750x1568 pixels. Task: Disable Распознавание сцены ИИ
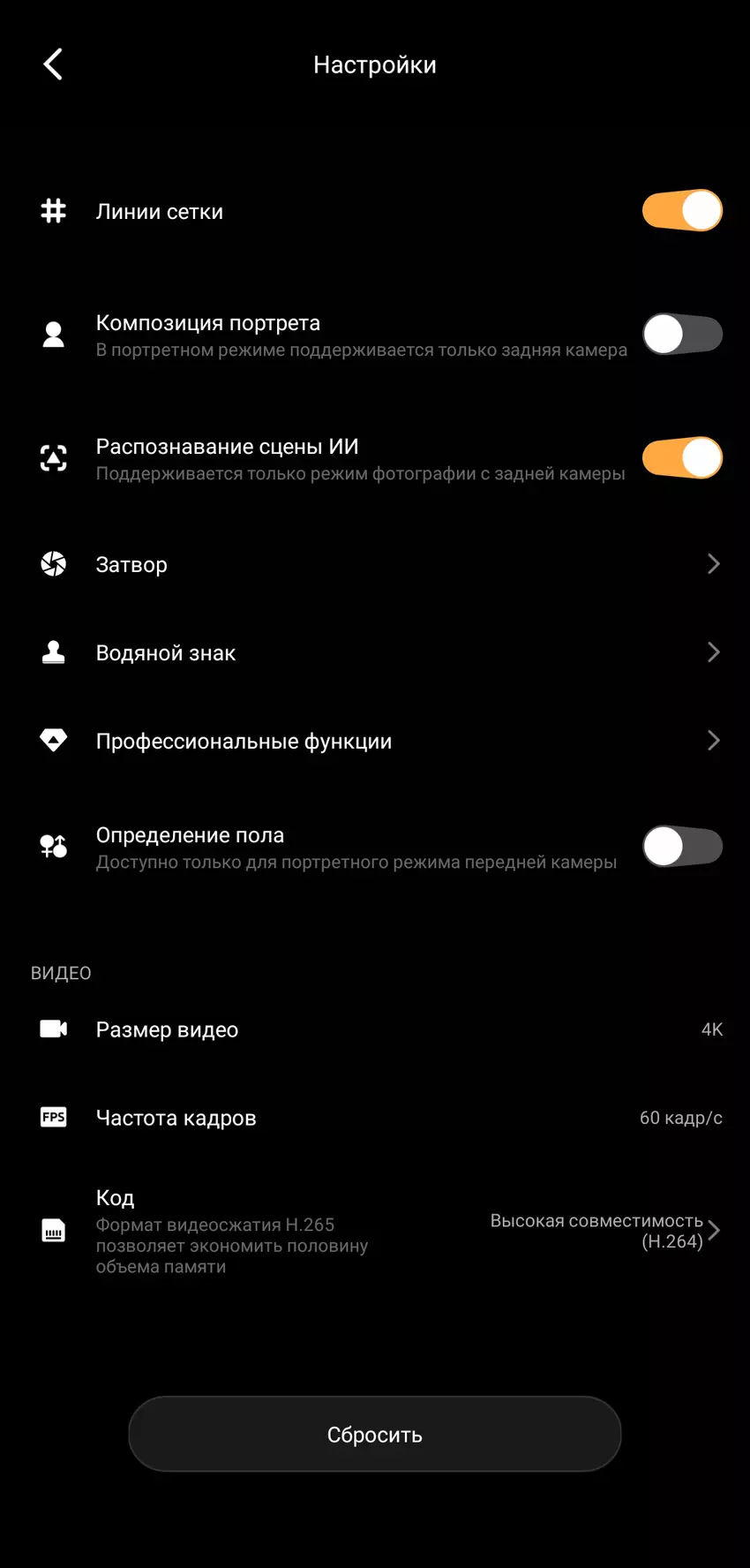[682, 458]
